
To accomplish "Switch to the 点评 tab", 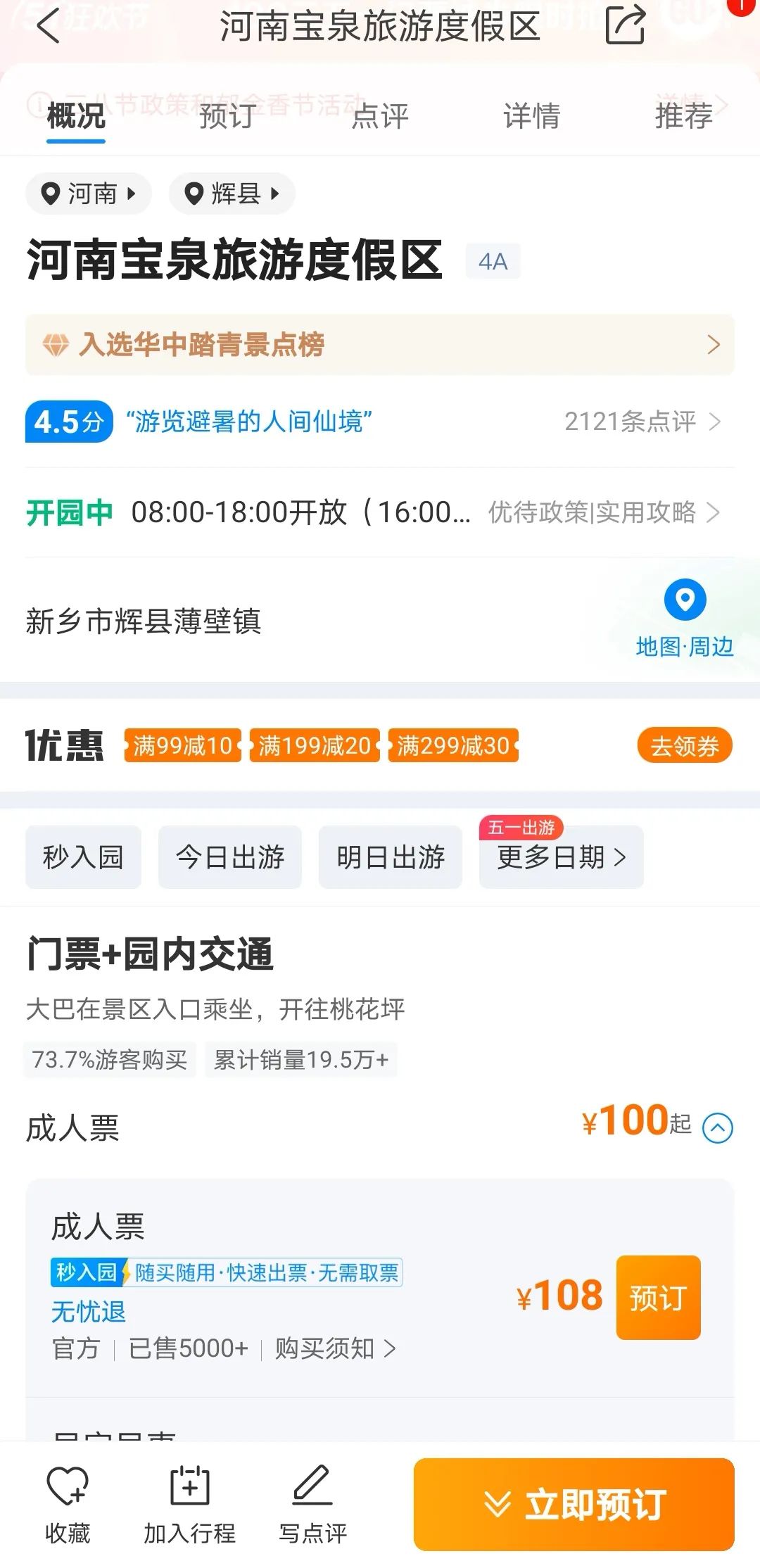I will (380, 115).
